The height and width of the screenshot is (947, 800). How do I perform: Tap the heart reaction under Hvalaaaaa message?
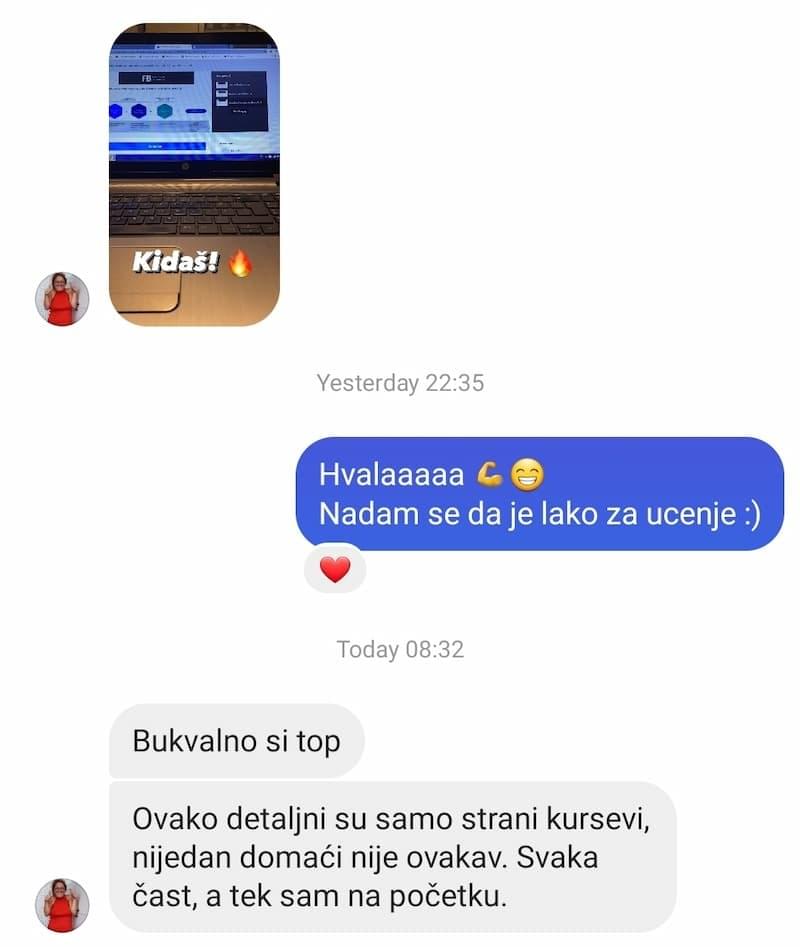pyautogui.click(x=335, y=569)
